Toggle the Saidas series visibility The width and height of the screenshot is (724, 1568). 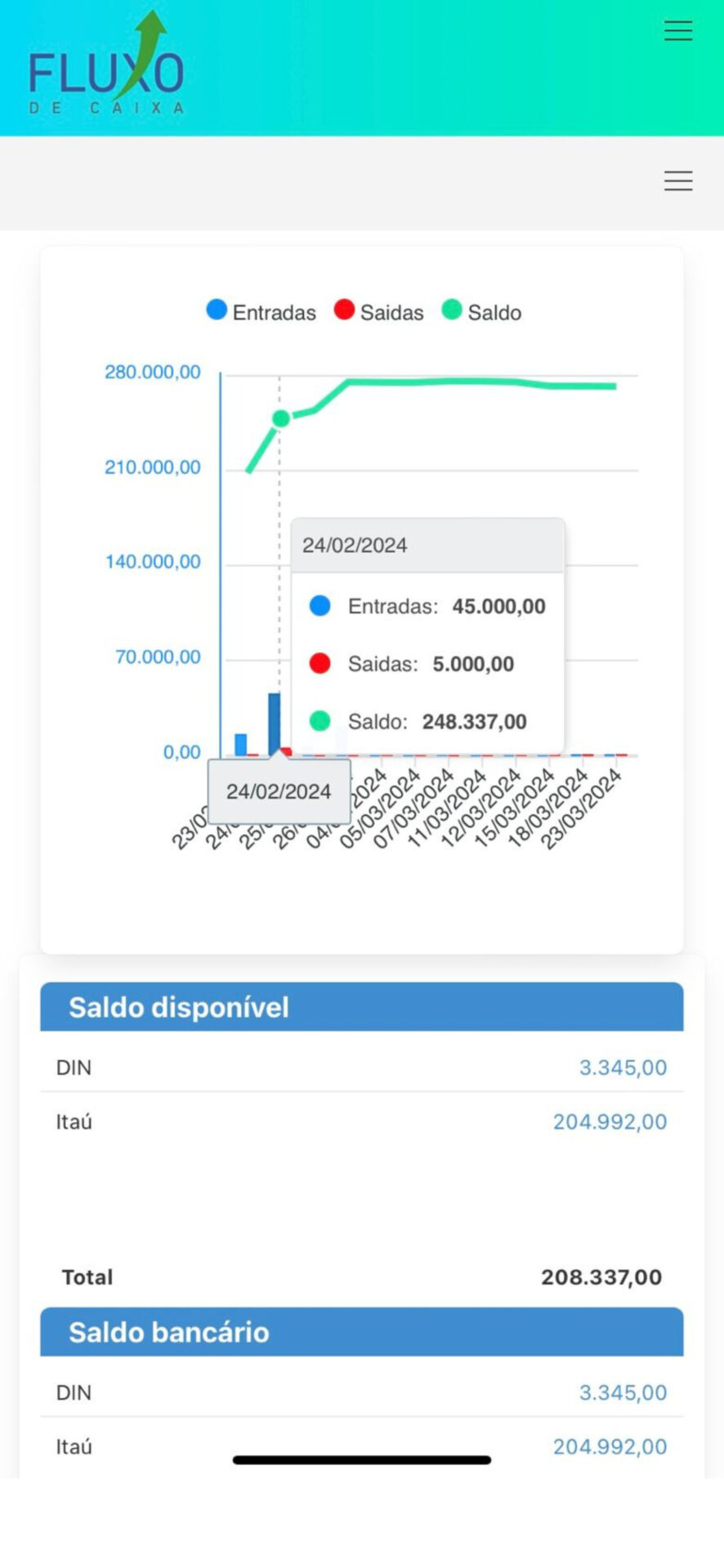378,311
